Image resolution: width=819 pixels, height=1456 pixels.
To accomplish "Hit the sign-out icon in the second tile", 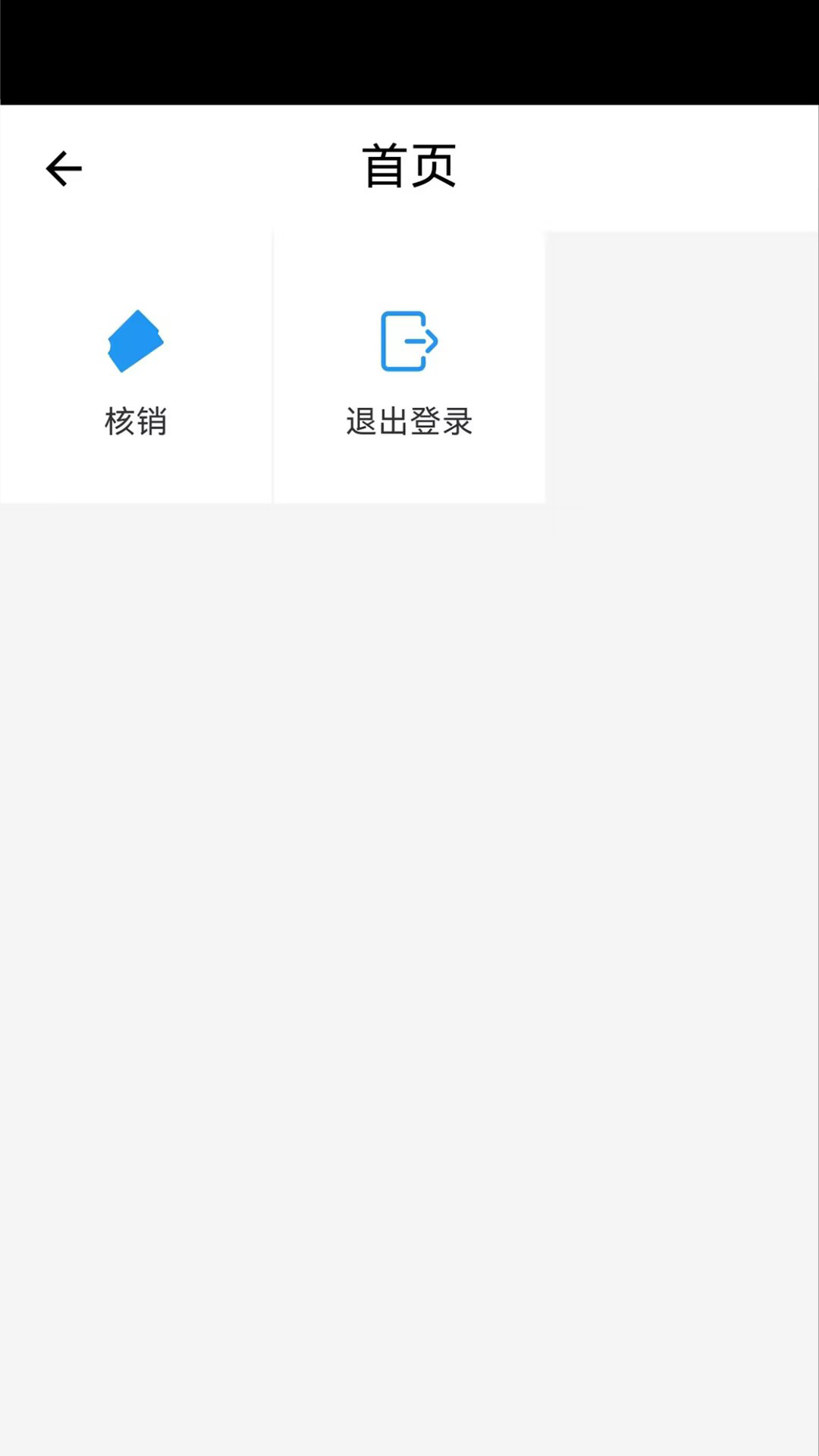I will coord(409,341).
